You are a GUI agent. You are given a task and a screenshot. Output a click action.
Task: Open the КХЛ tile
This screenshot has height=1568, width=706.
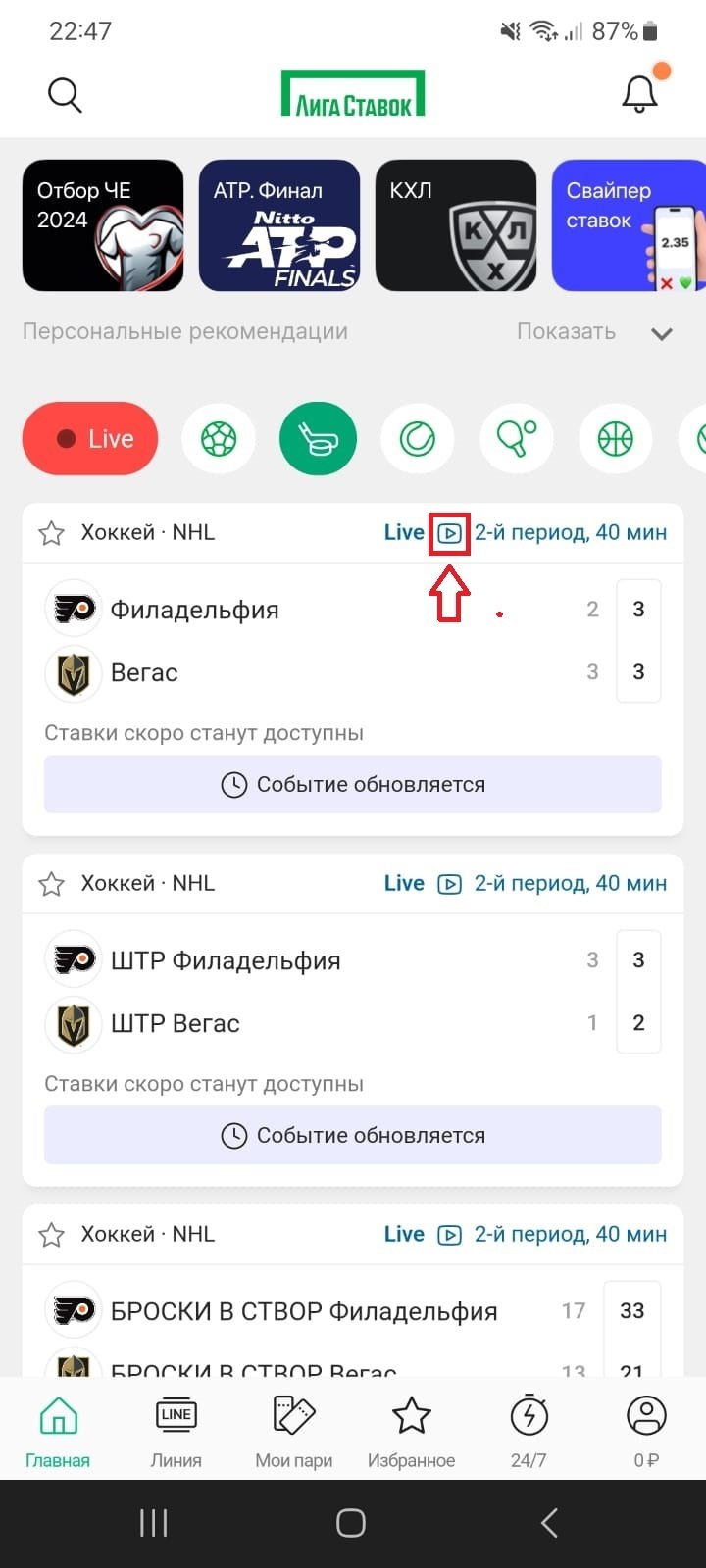click(x=456, y=225)
